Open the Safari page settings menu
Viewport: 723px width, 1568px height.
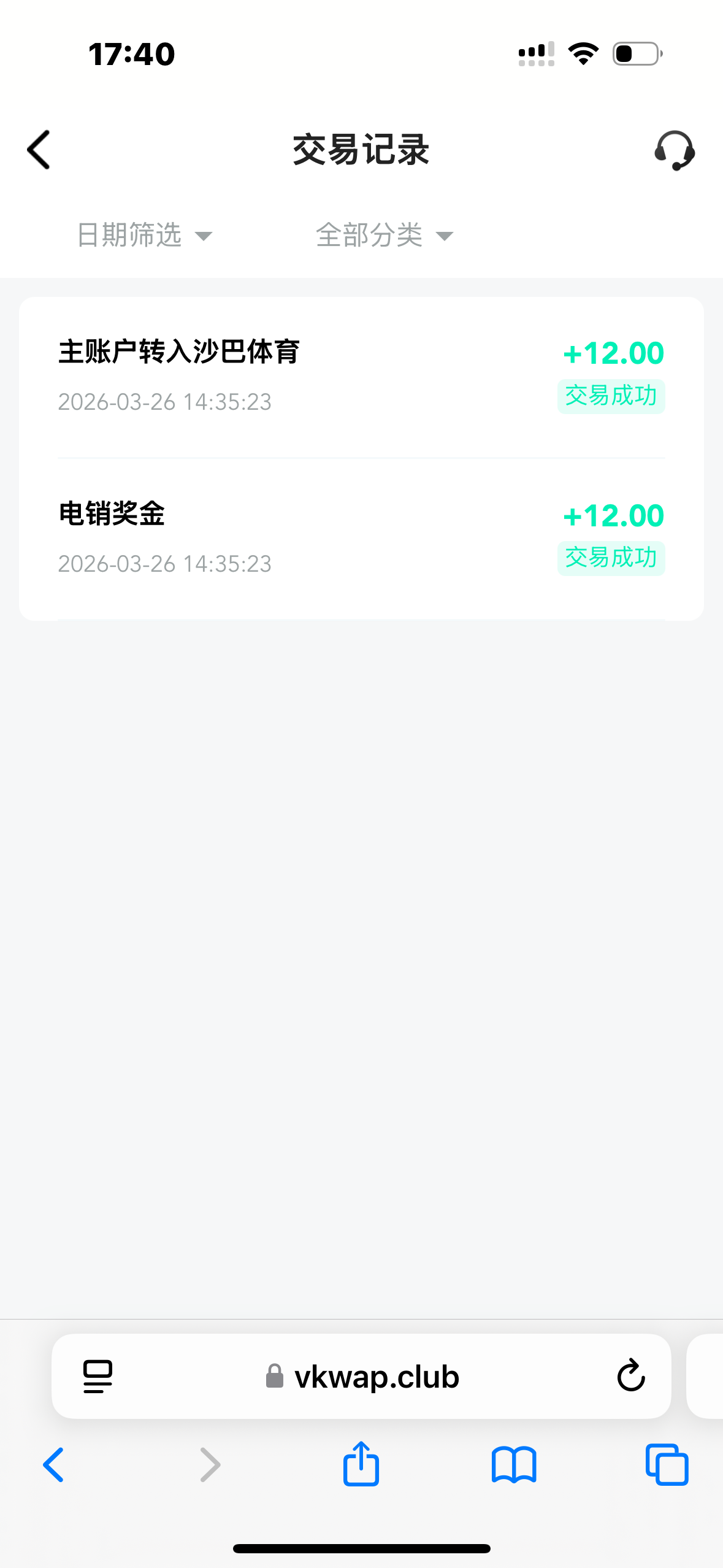tap(98, 1377)
